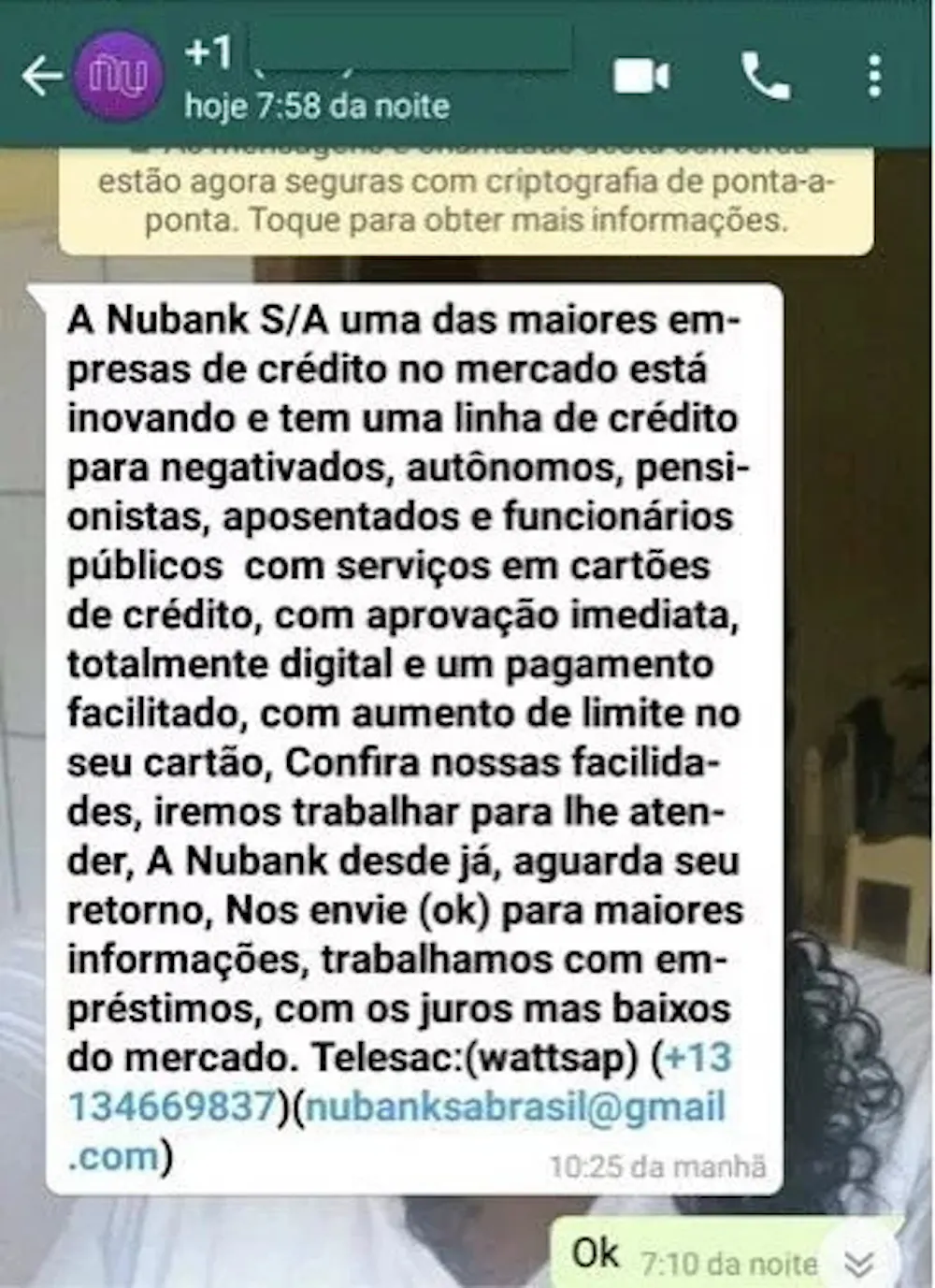Go back to the chat list
The image size is (935, 1288).
pos(41,76)
